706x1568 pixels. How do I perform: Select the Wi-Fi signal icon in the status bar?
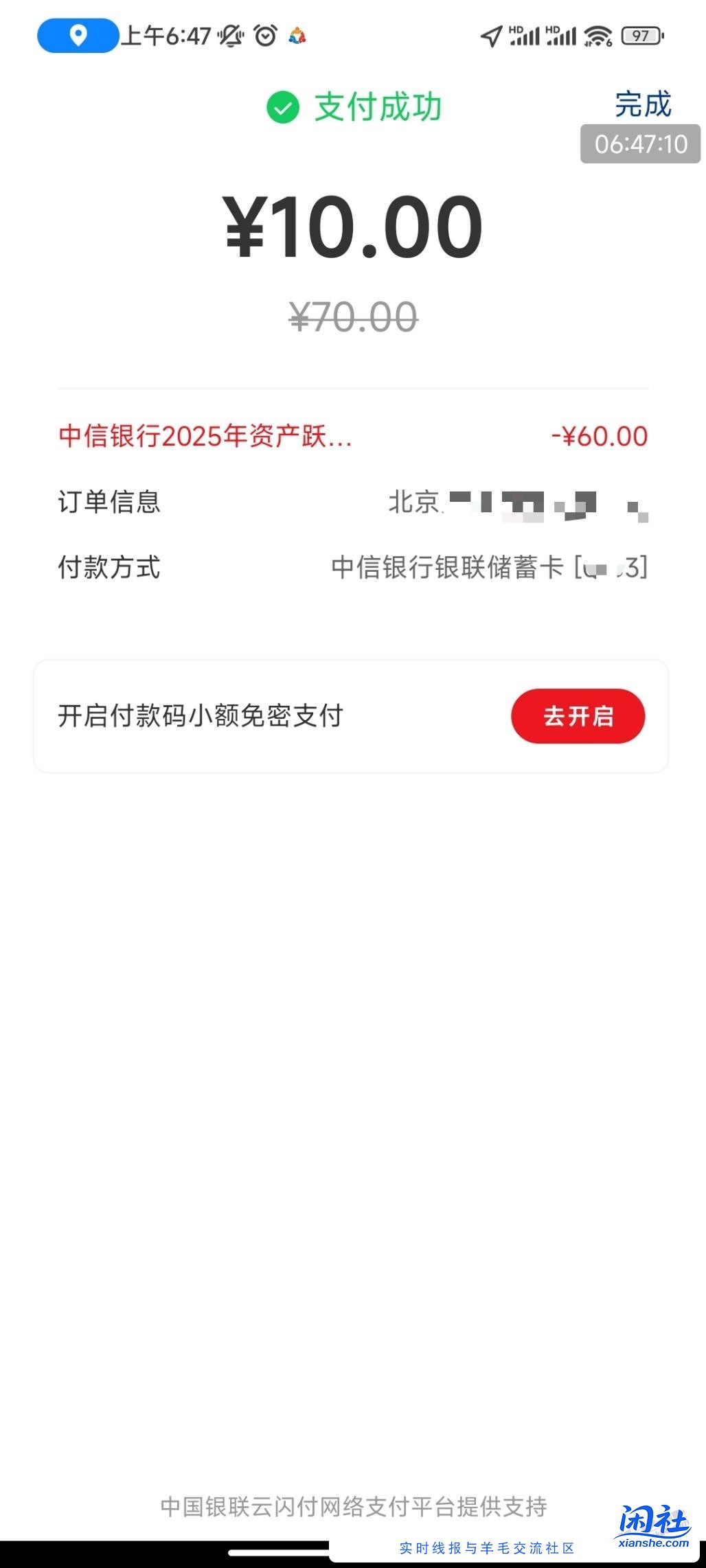[599, 36]
